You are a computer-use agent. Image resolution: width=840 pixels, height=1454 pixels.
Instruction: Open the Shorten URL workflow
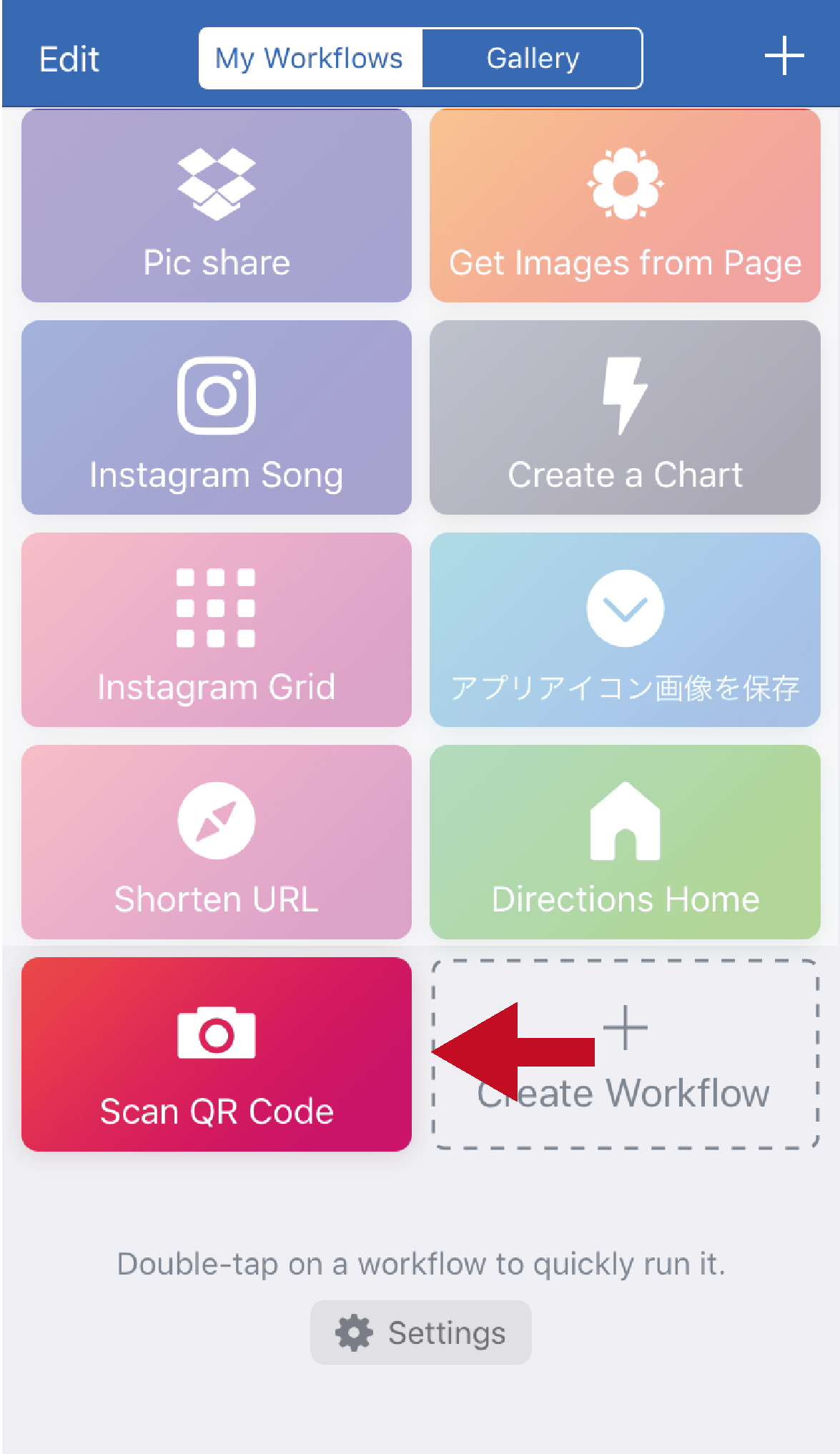217,842
